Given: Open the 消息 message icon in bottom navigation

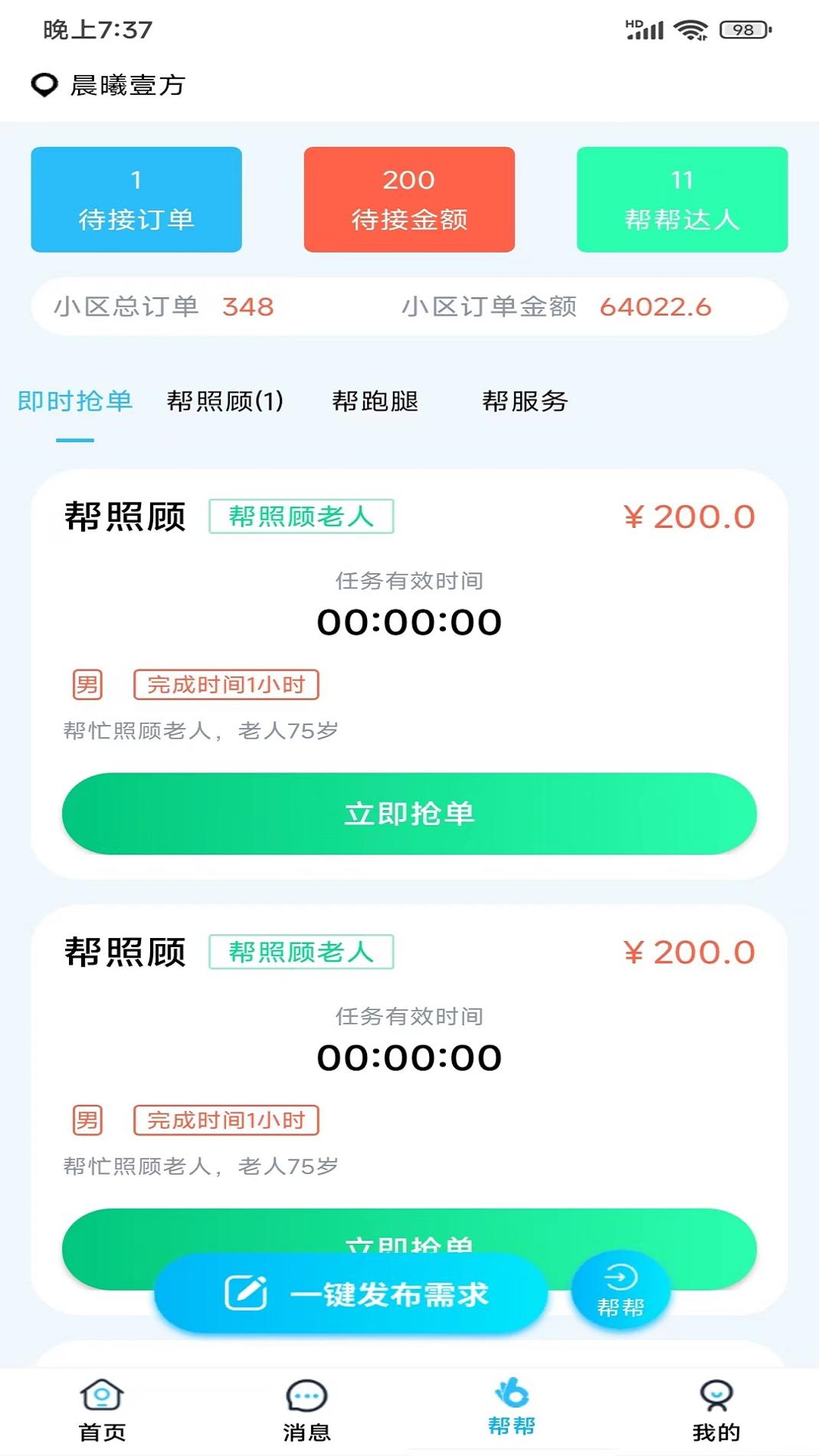Looking at the screenshot, I should (305, 1402).
